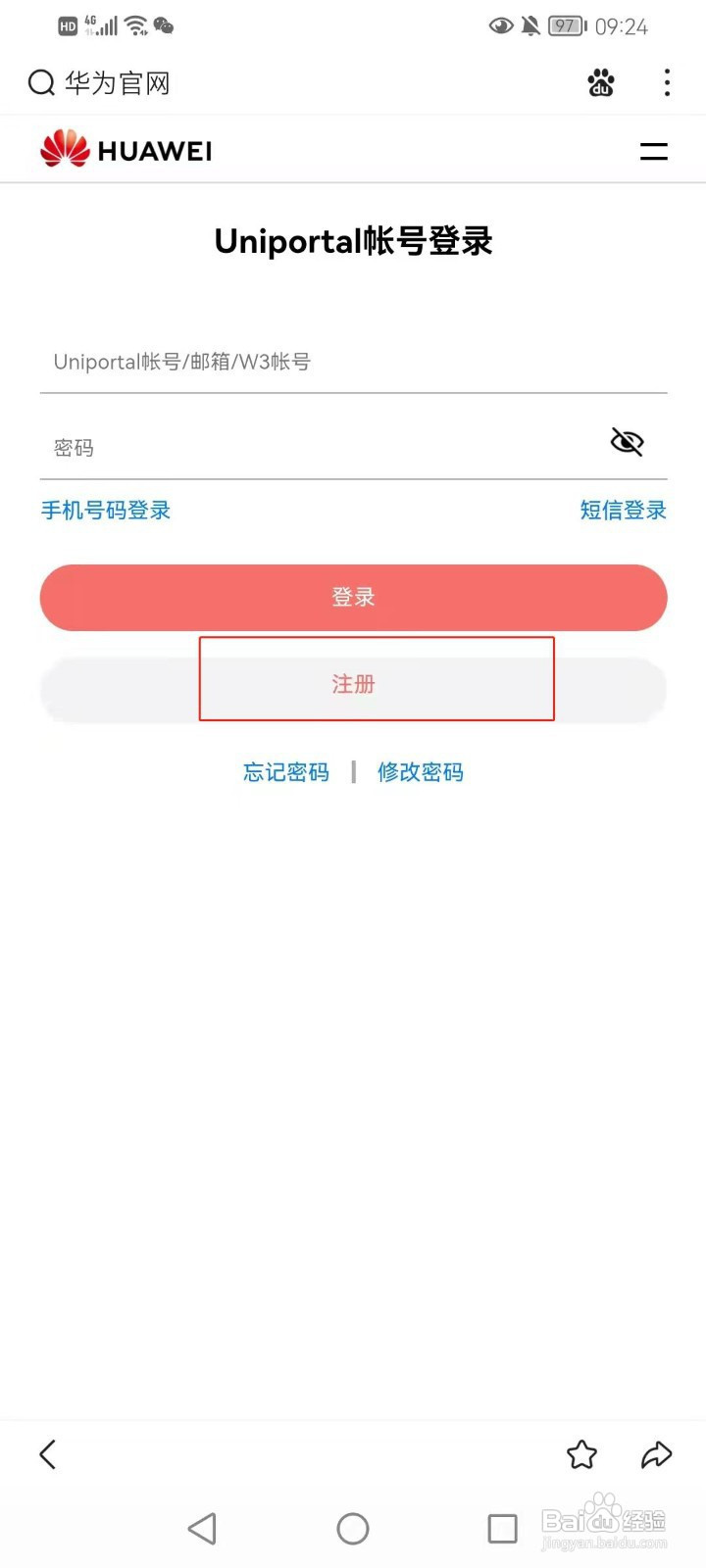Open the browser three-dot overflow menu
The image size is (706, 1568).
tap(667, 83)
